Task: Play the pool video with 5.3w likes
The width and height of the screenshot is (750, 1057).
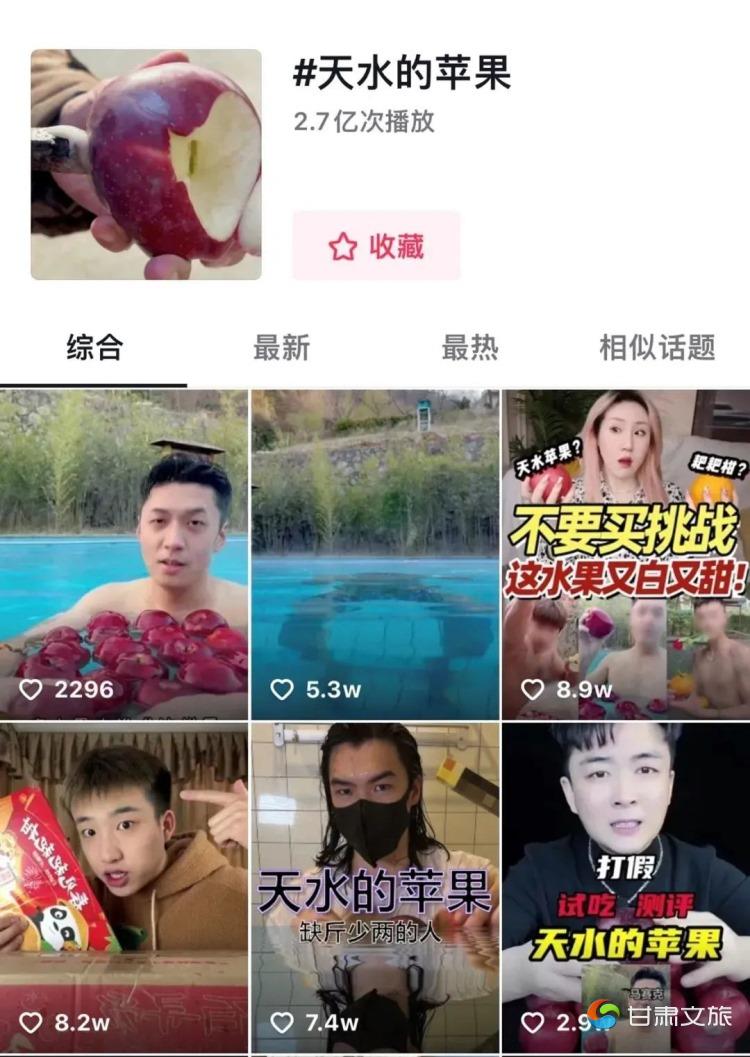Action: pyautogui.click(x=374, y=555)
